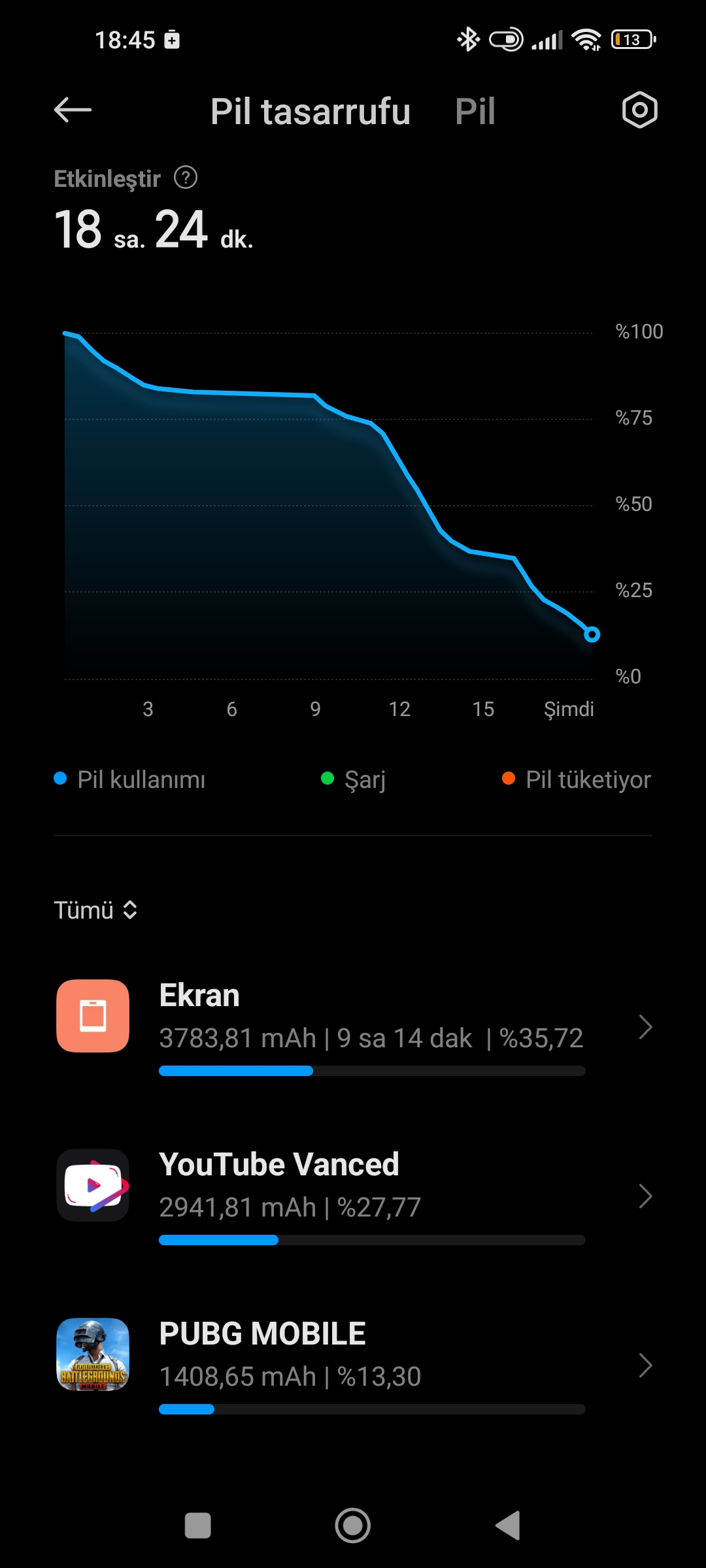Switch to the Pil tab
This screenshot has height=1568, width=706.
[475, 112]
